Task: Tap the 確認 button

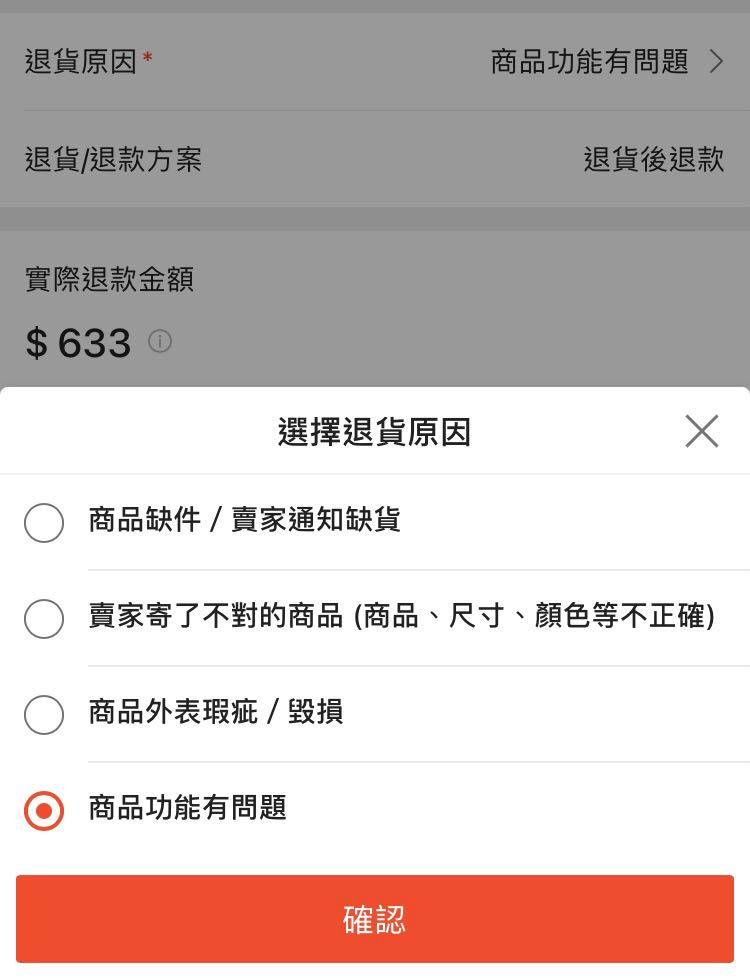Action: click(x=375, y=919)
